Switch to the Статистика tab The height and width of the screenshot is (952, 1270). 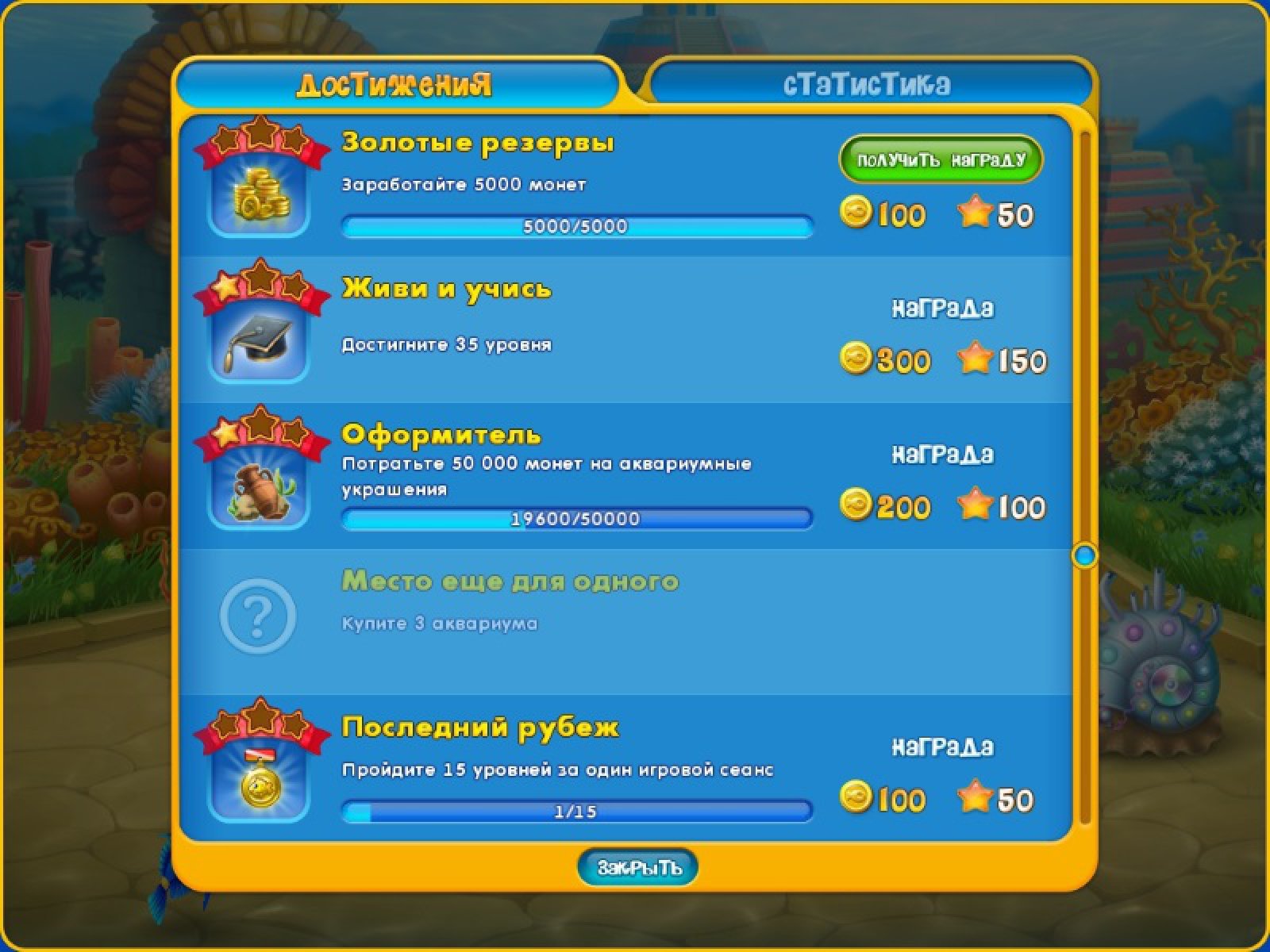[867, 84]
